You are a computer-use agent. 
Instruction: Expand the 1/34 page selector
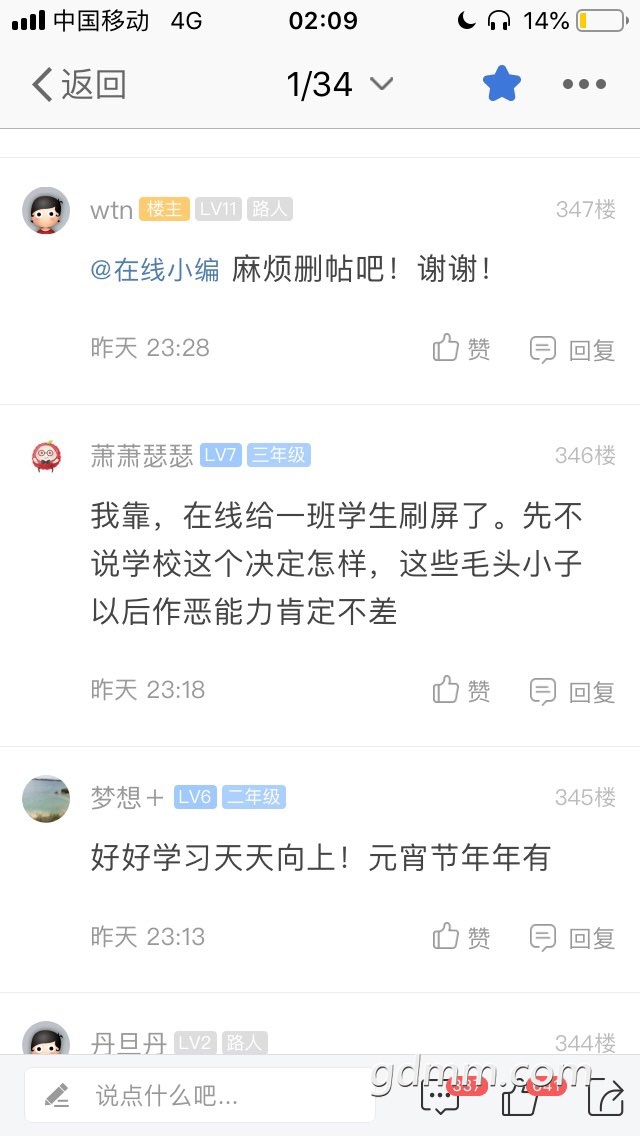340,85
